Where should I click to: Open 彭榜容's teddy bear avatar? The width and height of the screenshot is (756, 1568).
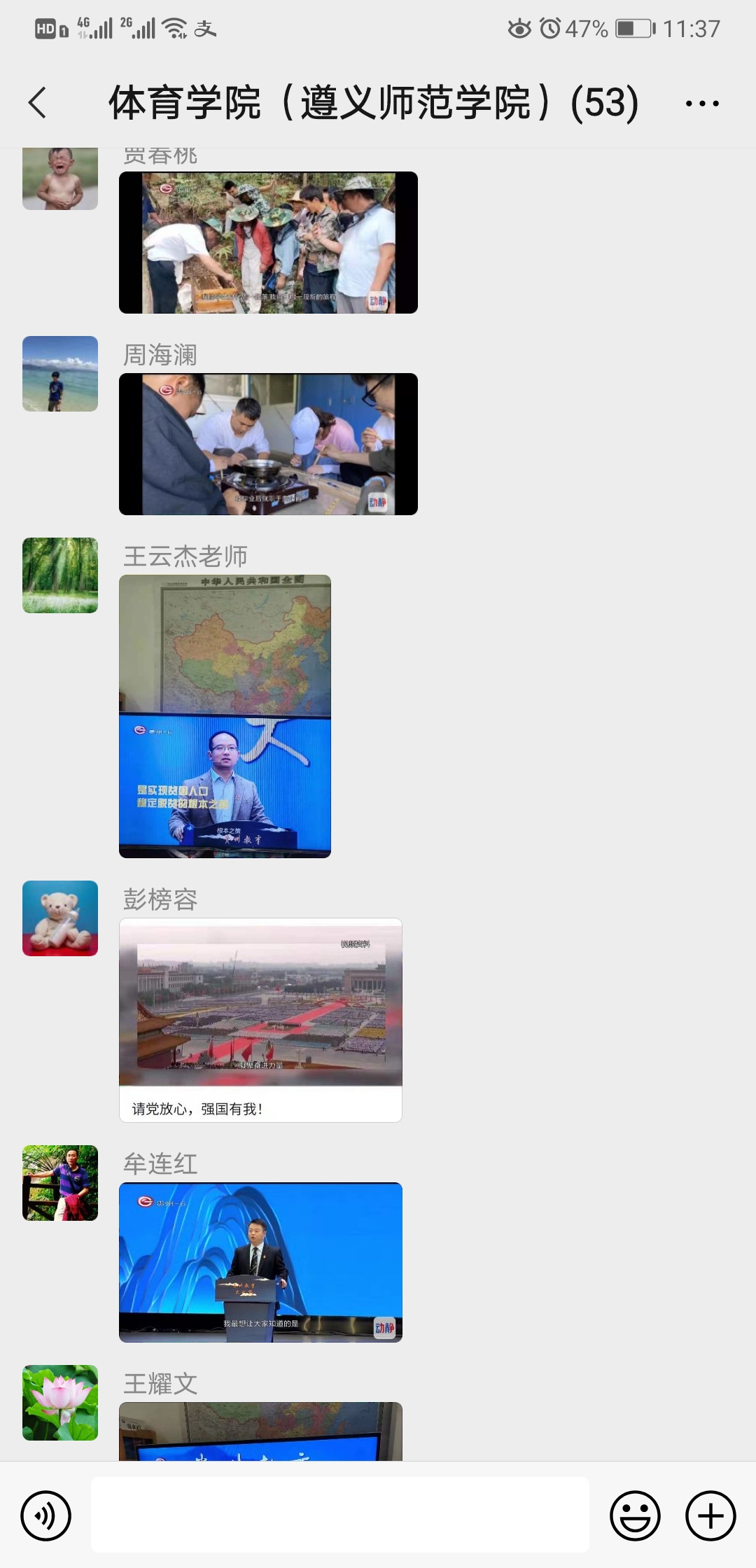[60, 918]
